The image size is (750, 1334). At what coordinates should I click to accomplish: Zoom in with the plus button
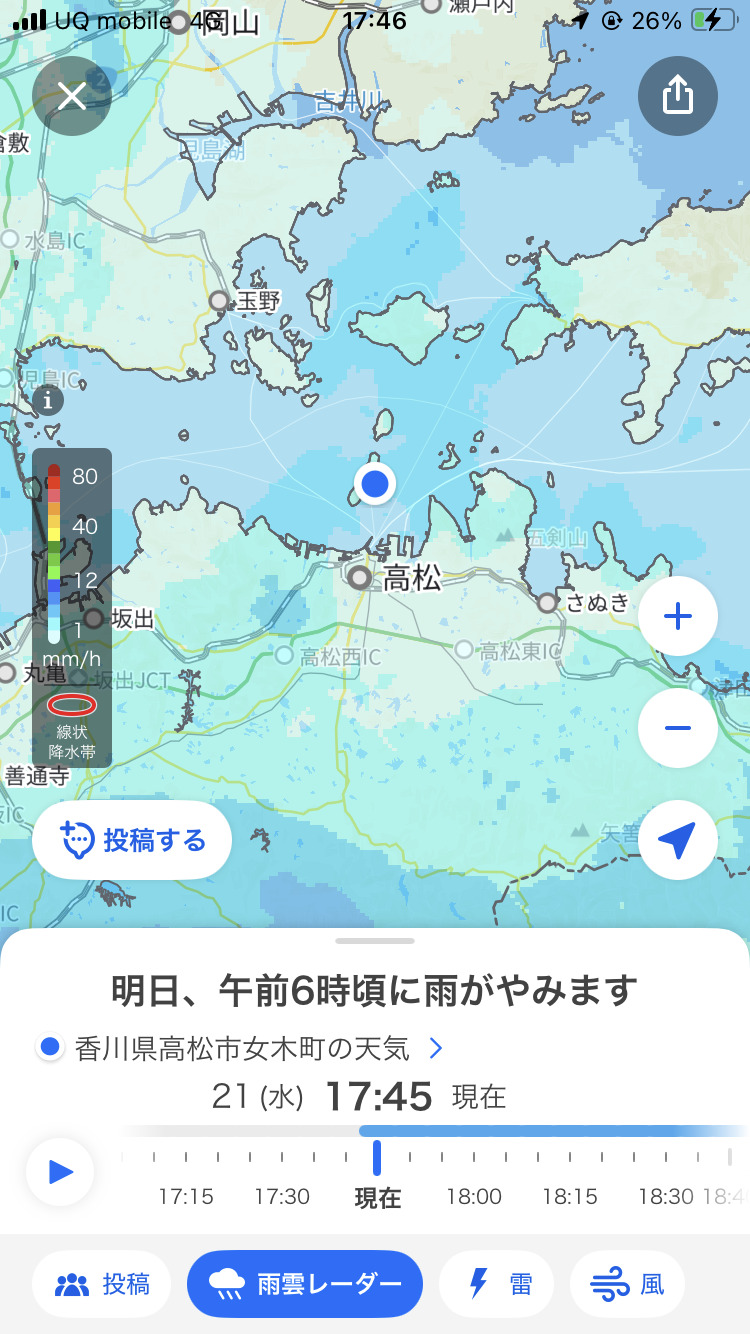click(678, 616)
